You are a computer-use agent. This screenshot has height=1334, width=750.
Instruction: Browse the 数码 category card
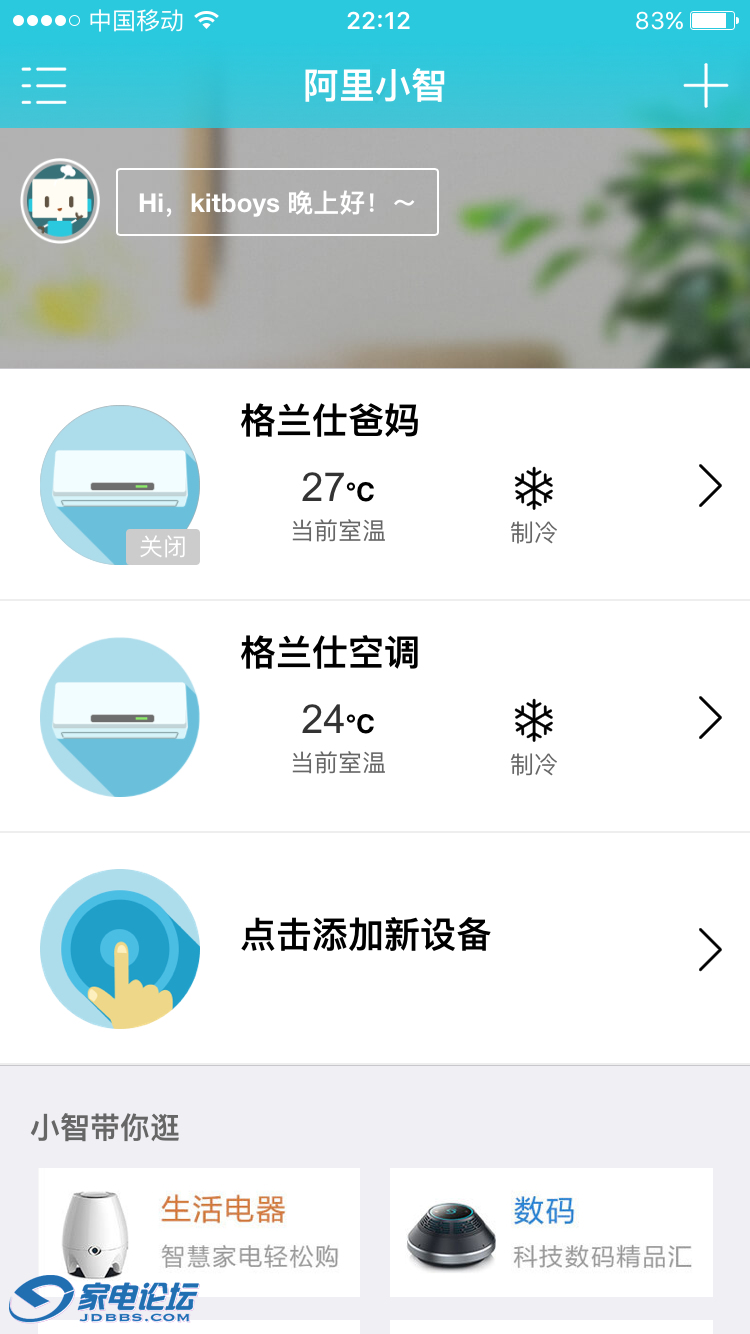click(551, 1232)
